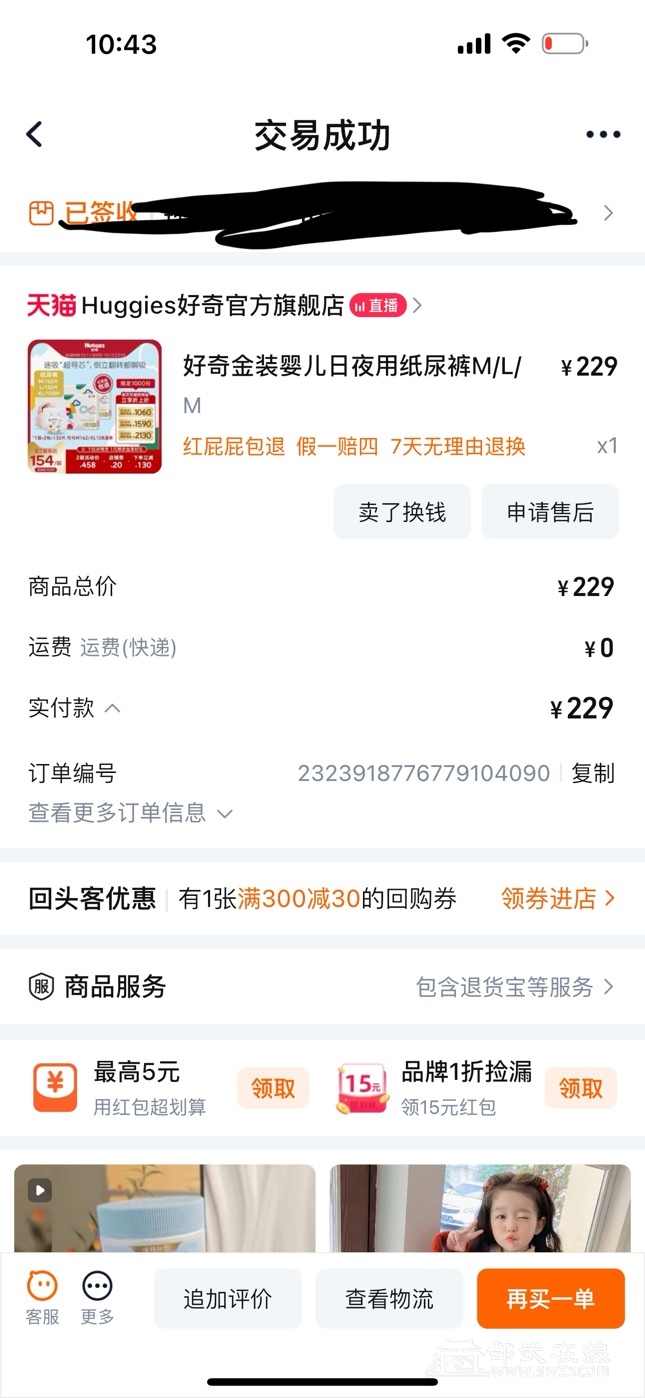Screen dimensions: 645x1398
Task: Tap 查看物流 to view logistics
Action: coord(389,1299)
